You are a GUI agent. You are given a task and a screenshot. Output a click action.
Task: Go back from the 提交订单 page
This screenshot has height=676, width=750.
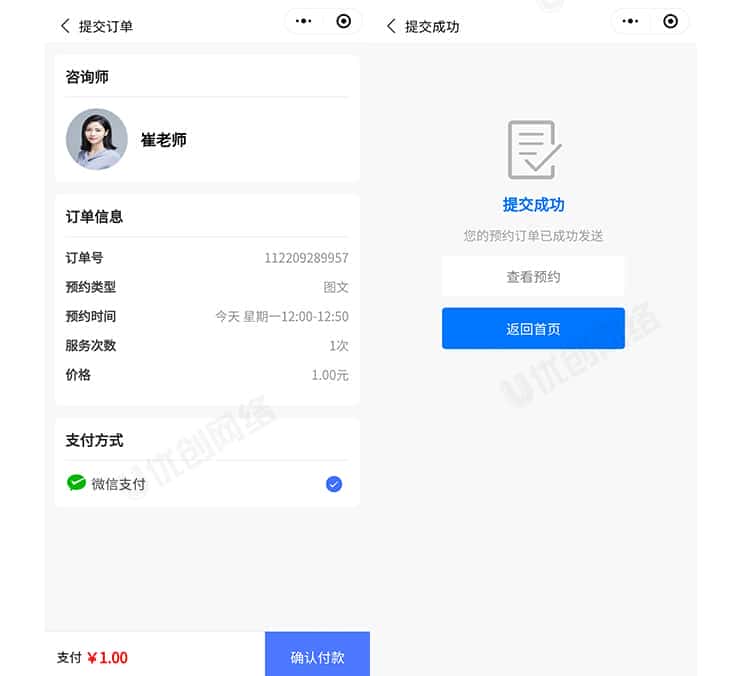[x=66, y=26]
